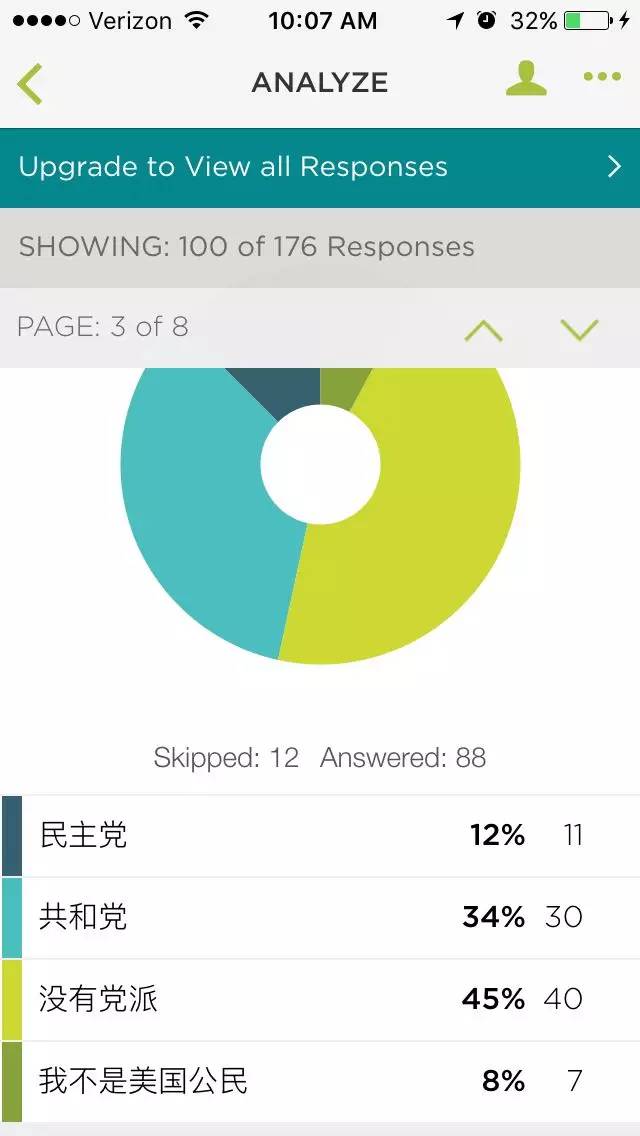Tap Upgrade to View all Responses banner

[x=320, y=167]
